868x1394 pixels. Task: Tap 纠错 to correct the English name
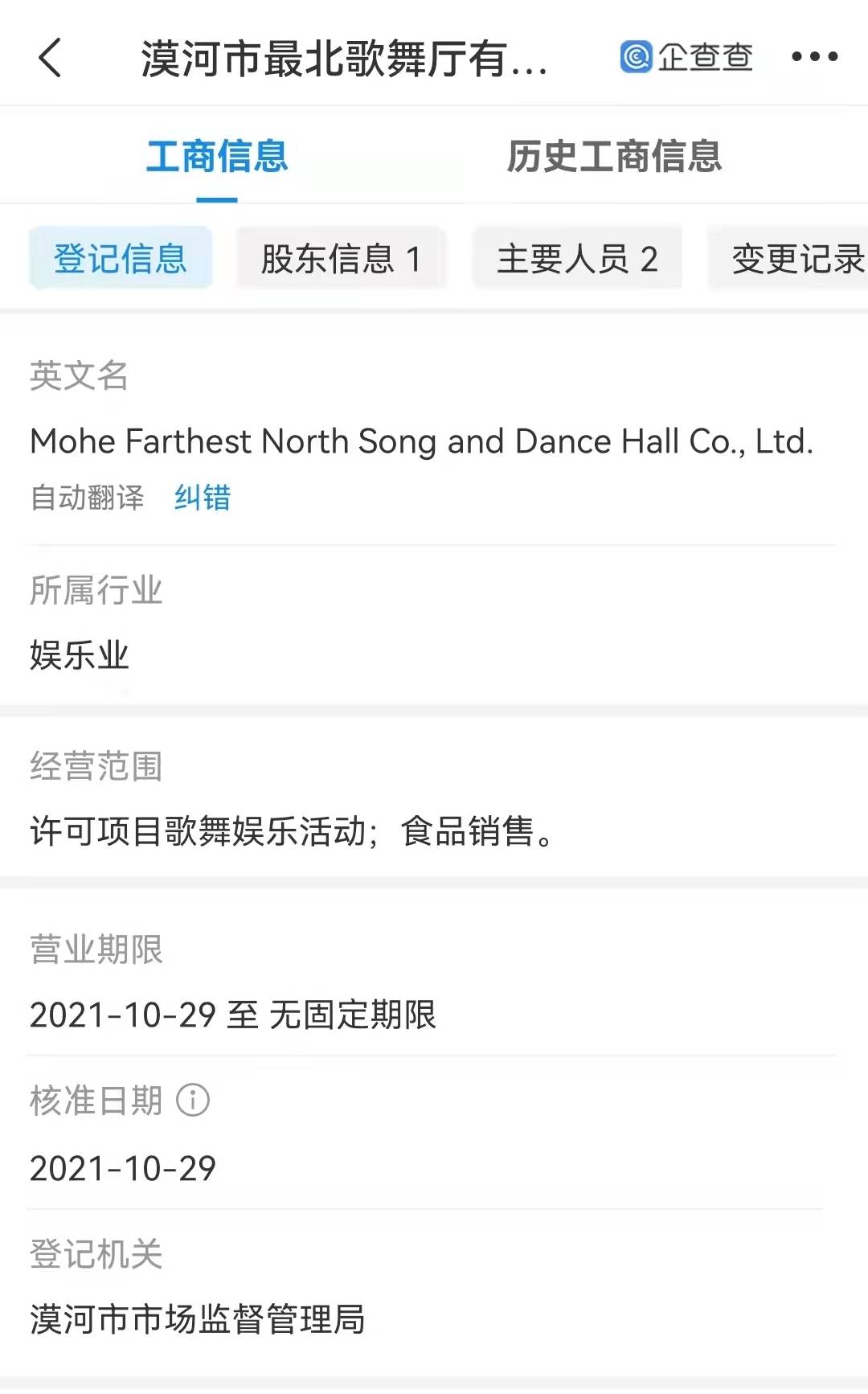(x=203, y=498)
